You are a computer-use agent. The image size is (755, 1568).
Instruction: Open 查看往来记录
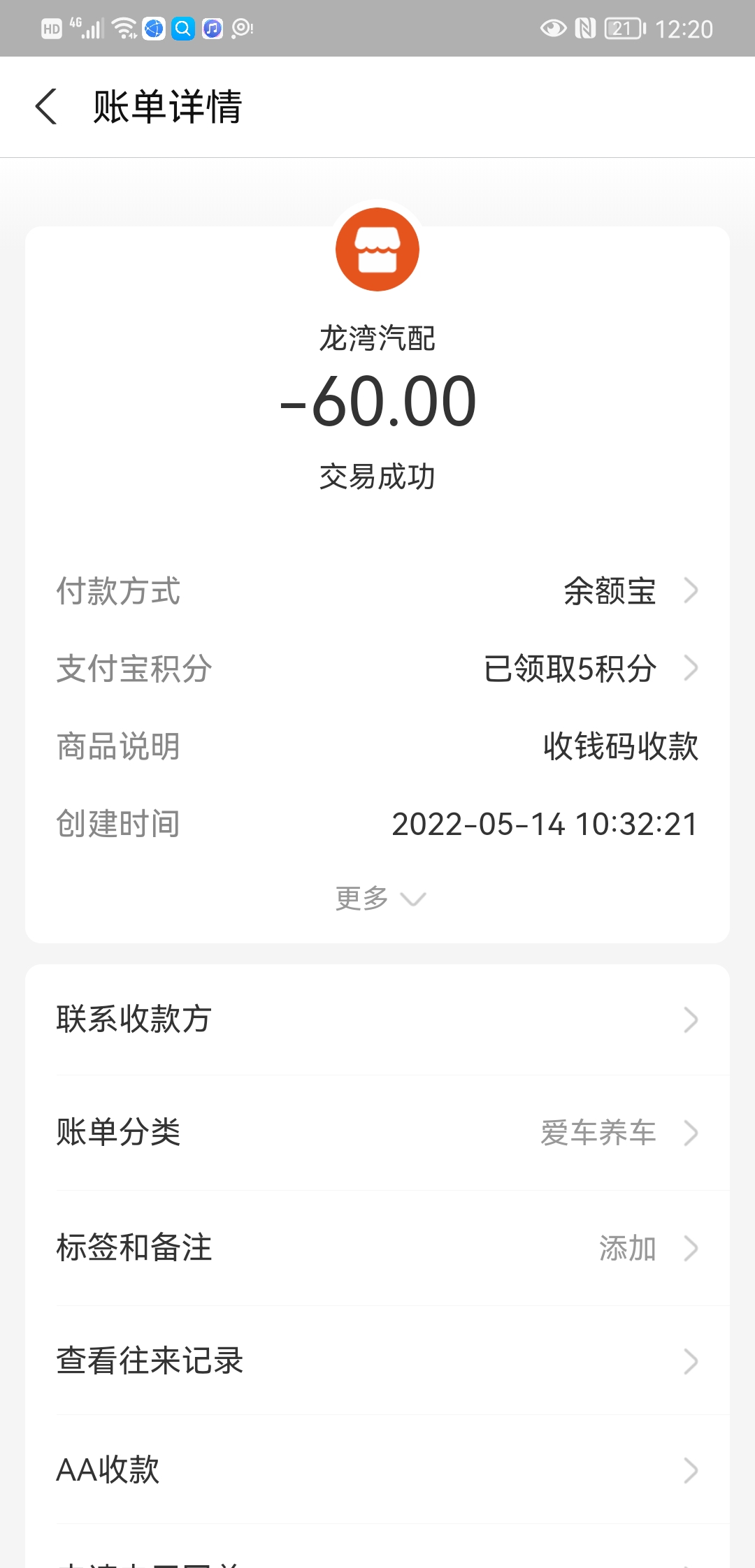[x=377, y=1361]
